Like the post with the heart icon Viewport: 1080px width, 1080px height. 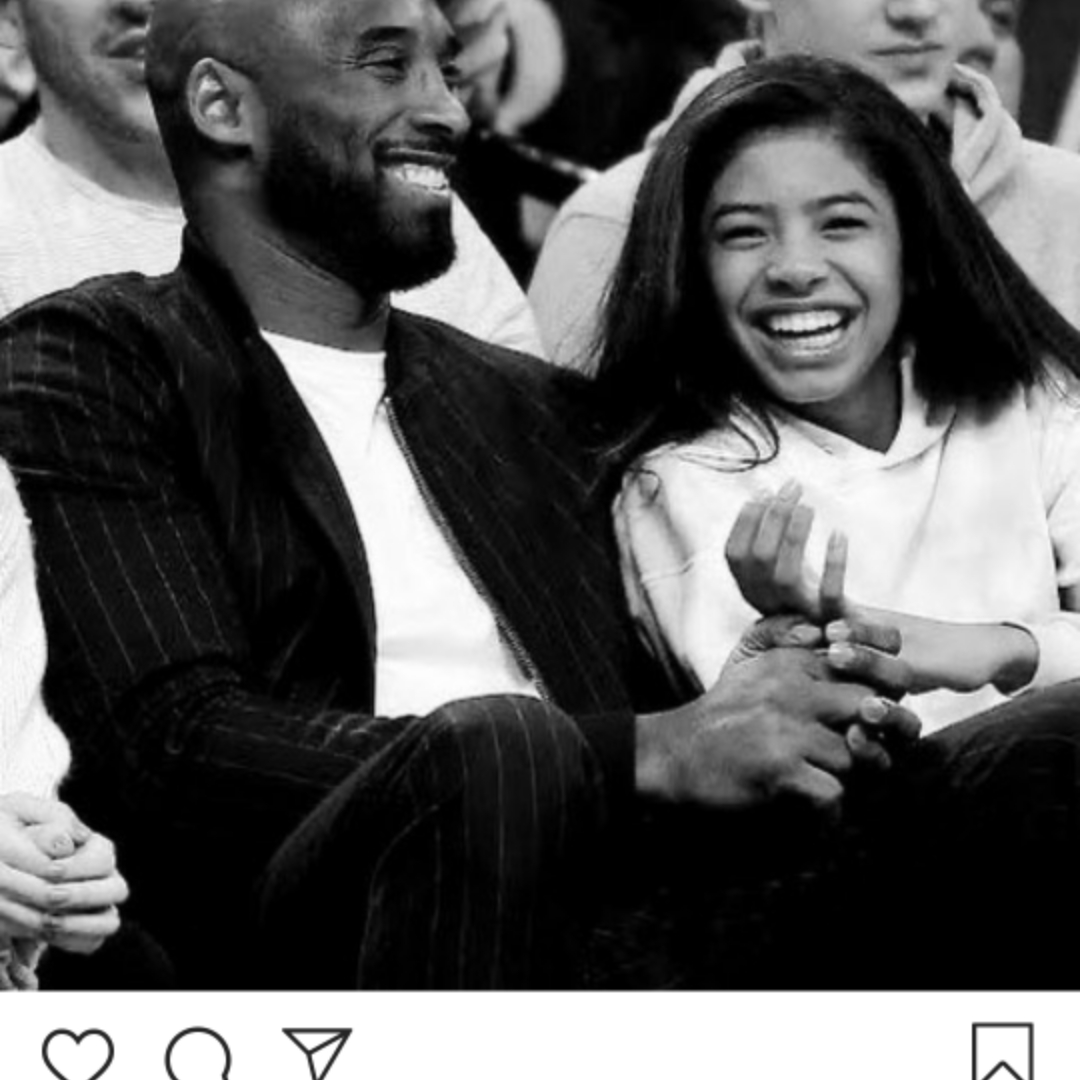click(x=77, y=1053)
